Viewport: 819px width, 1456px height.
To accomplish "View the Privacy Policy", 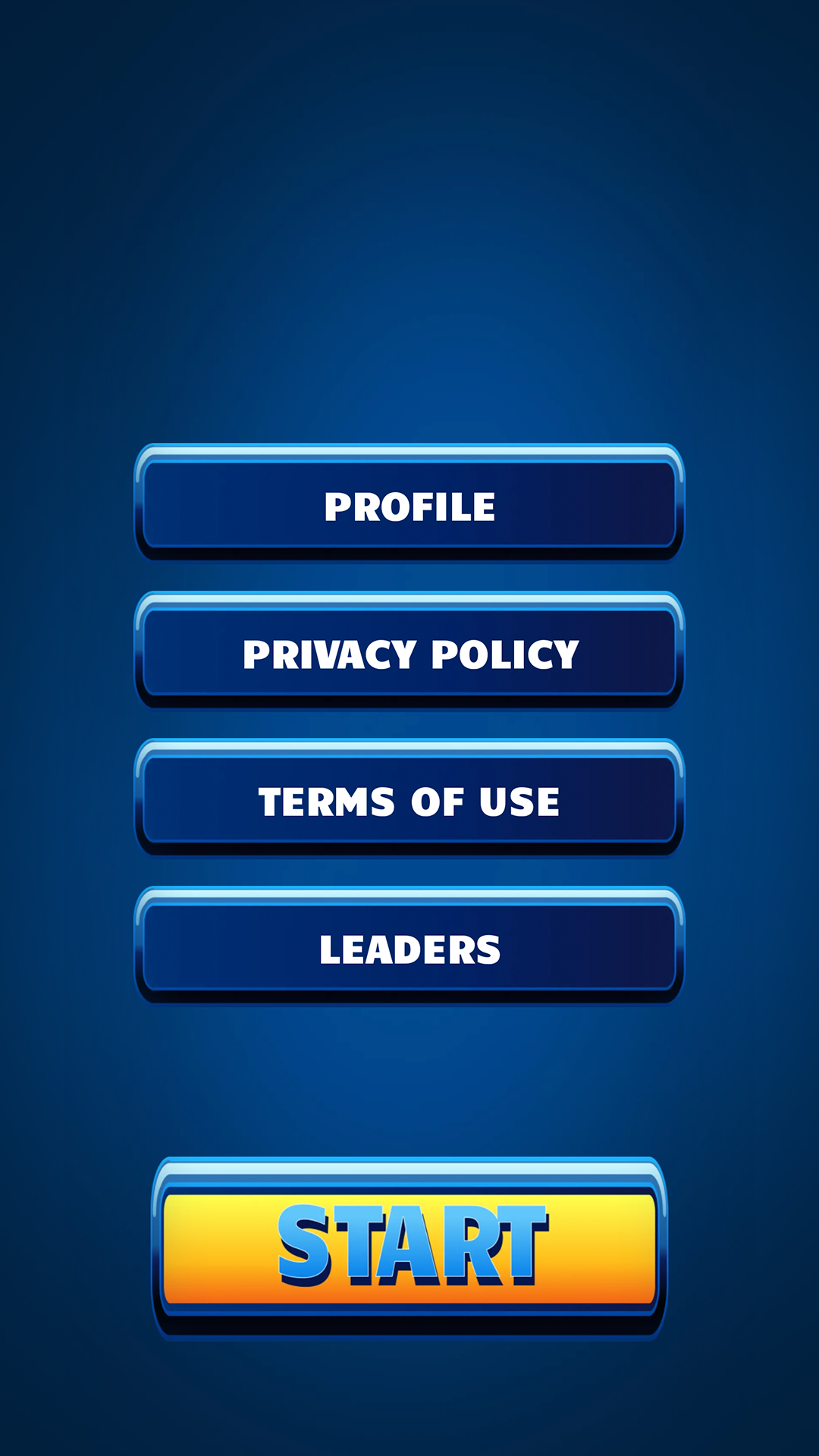I will click(x=409, y=650).
